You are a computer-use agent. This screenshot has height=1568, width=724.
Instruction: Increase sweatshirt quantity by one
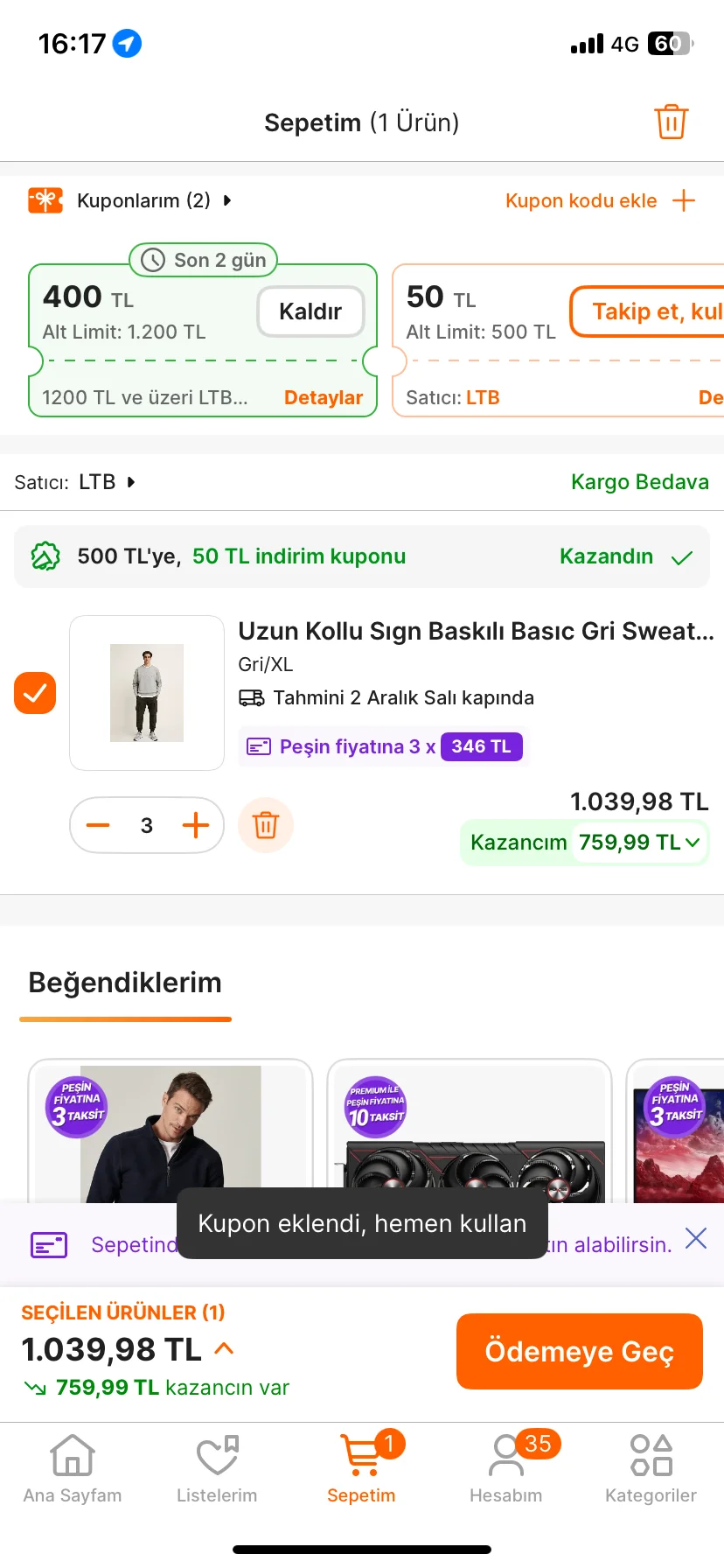[196, 825]
